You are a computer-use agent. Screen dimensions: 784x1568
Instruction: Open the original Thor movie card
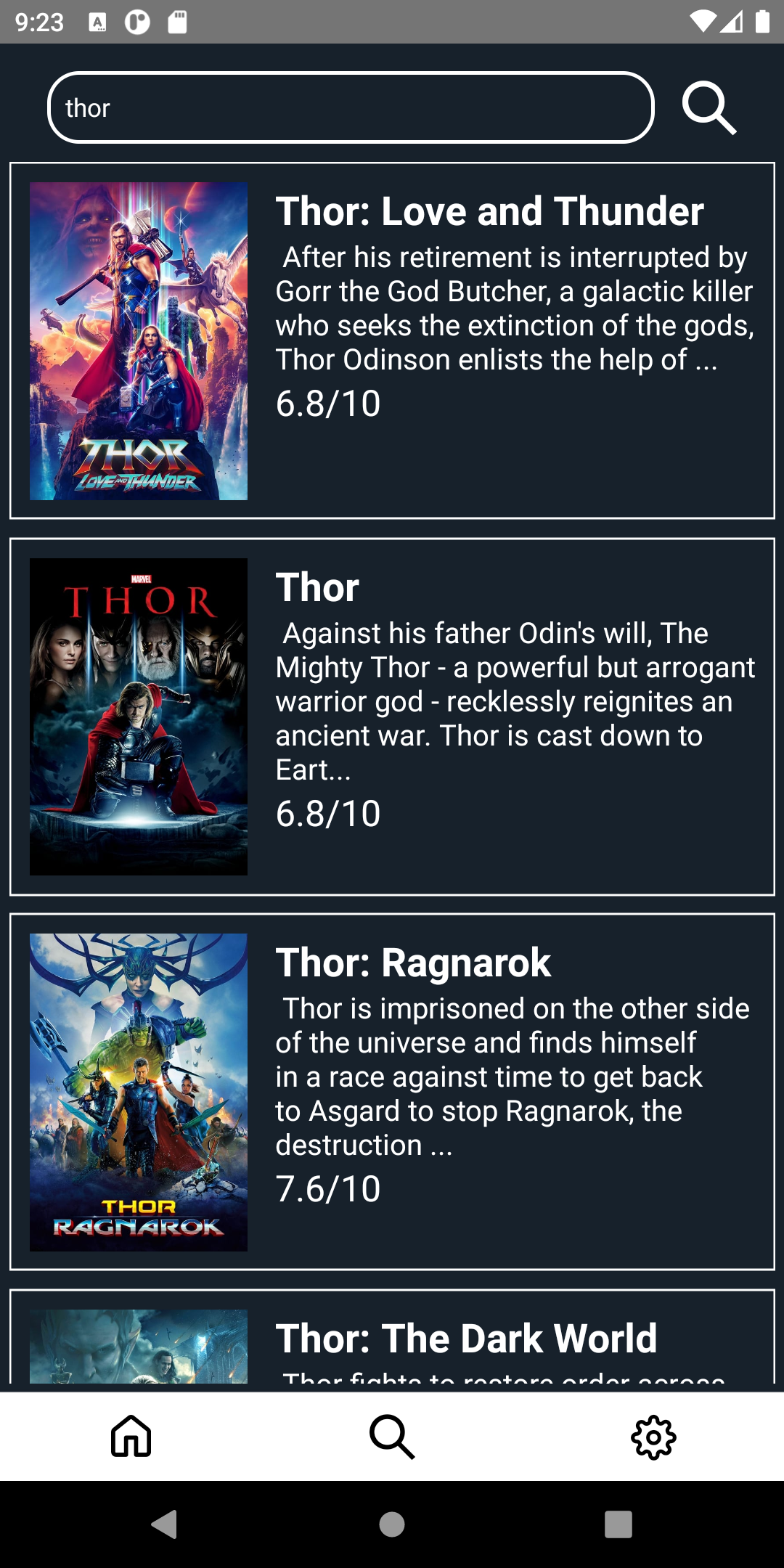click(392, 716)
